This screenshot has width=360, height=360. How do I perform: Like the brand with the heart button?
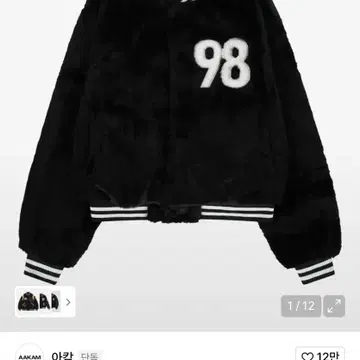click(320, 355)
